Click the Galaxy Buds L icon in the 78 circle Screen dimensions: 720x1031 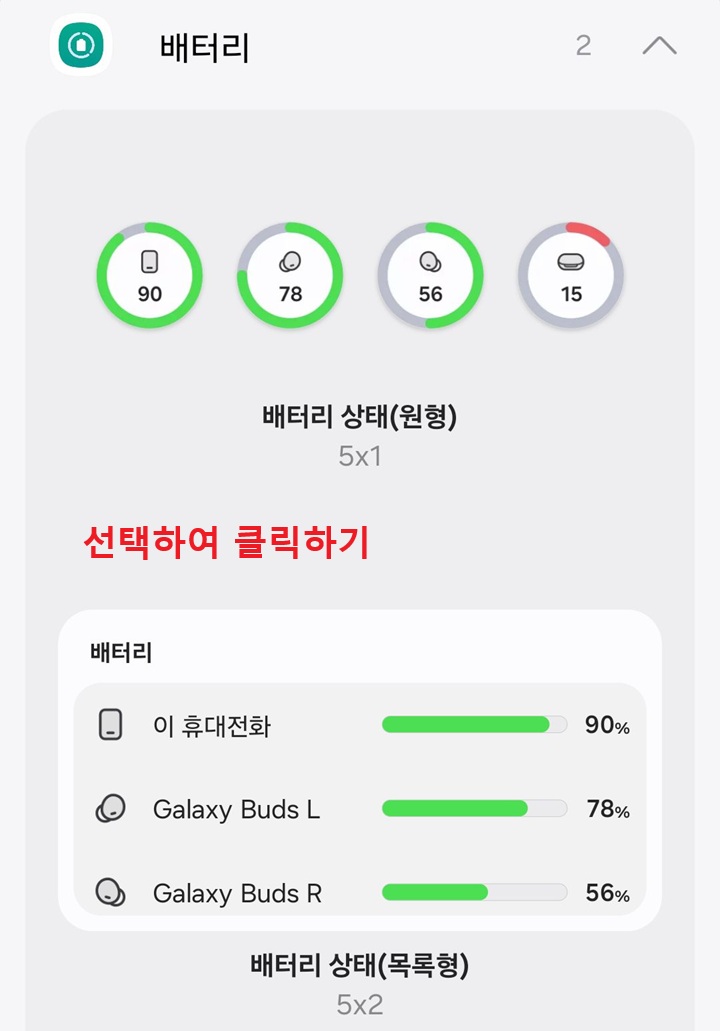tap(290, 262)
